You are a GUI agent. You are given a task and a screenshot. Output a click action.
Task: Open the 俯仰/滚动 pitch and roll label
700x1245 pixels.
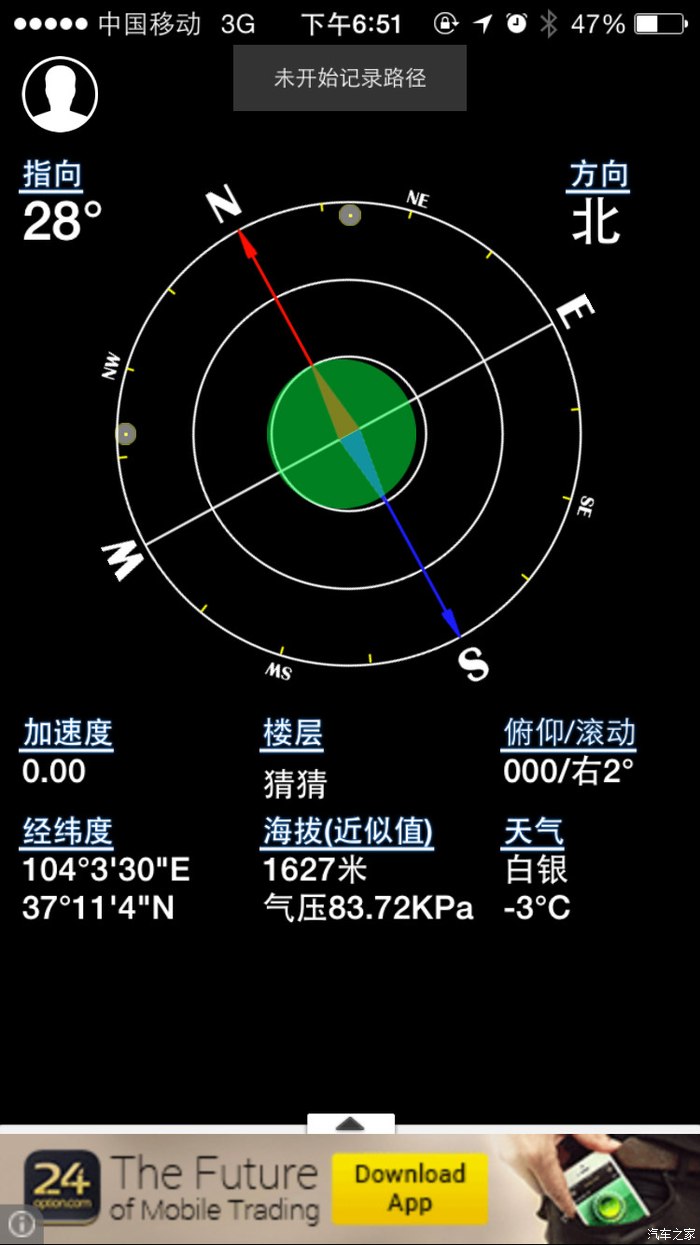569,733
